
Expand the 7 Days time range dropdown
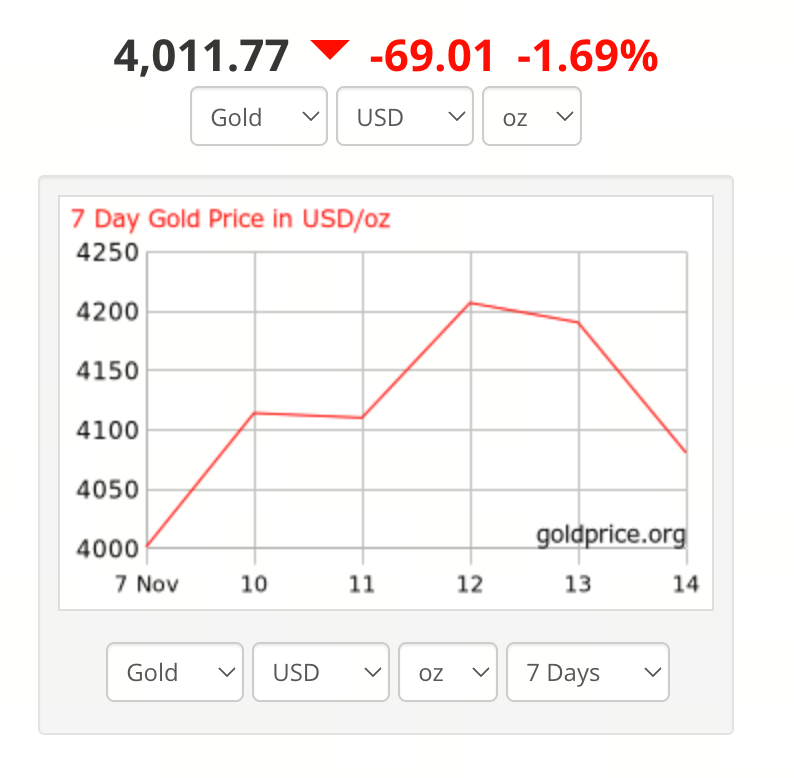[587, 672]
